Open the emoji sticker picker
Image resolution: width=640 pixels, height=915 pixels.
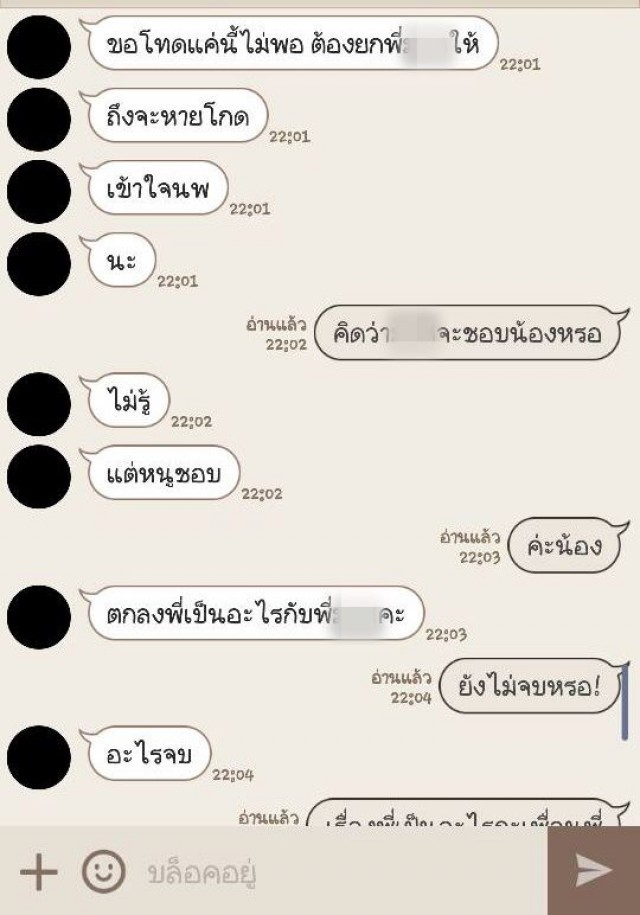point(103,871)
